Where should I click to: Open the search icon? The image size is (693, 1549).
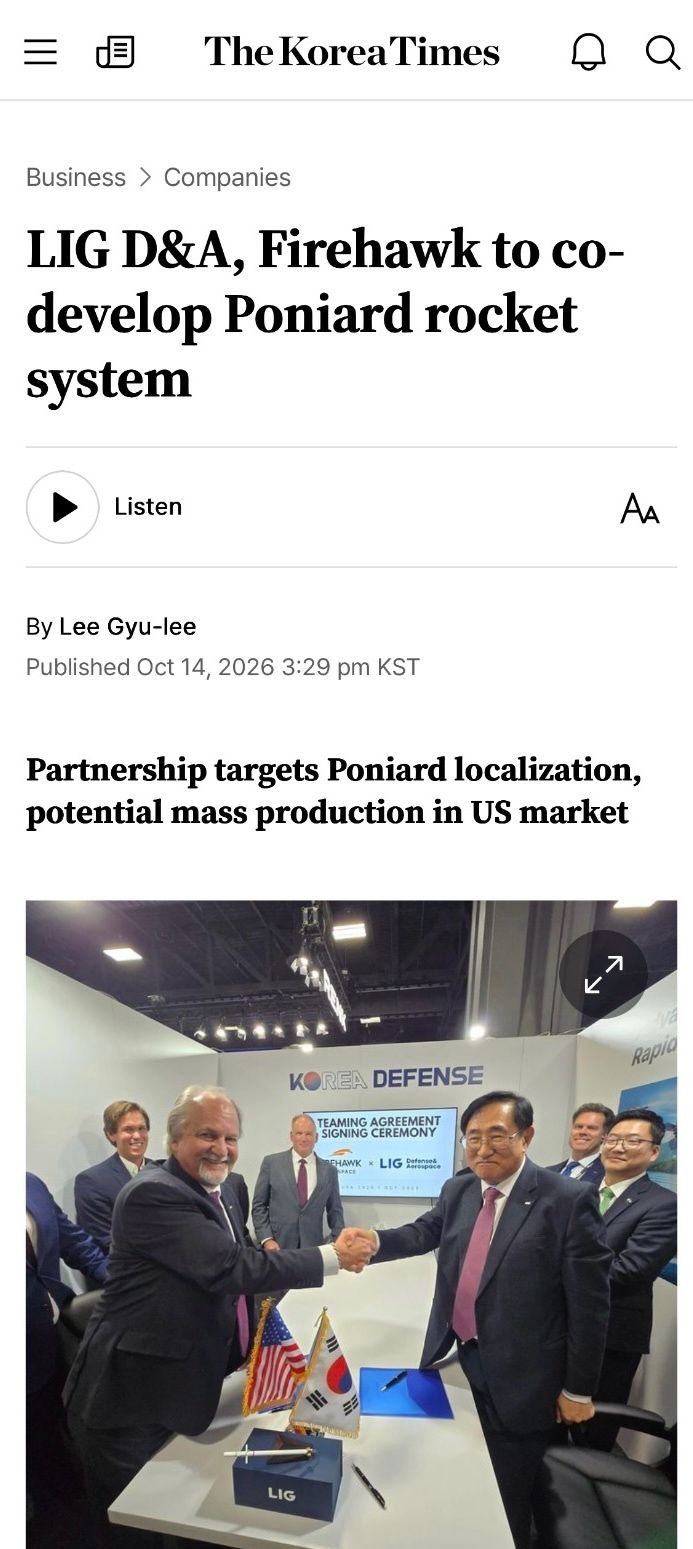coord(662,52)
